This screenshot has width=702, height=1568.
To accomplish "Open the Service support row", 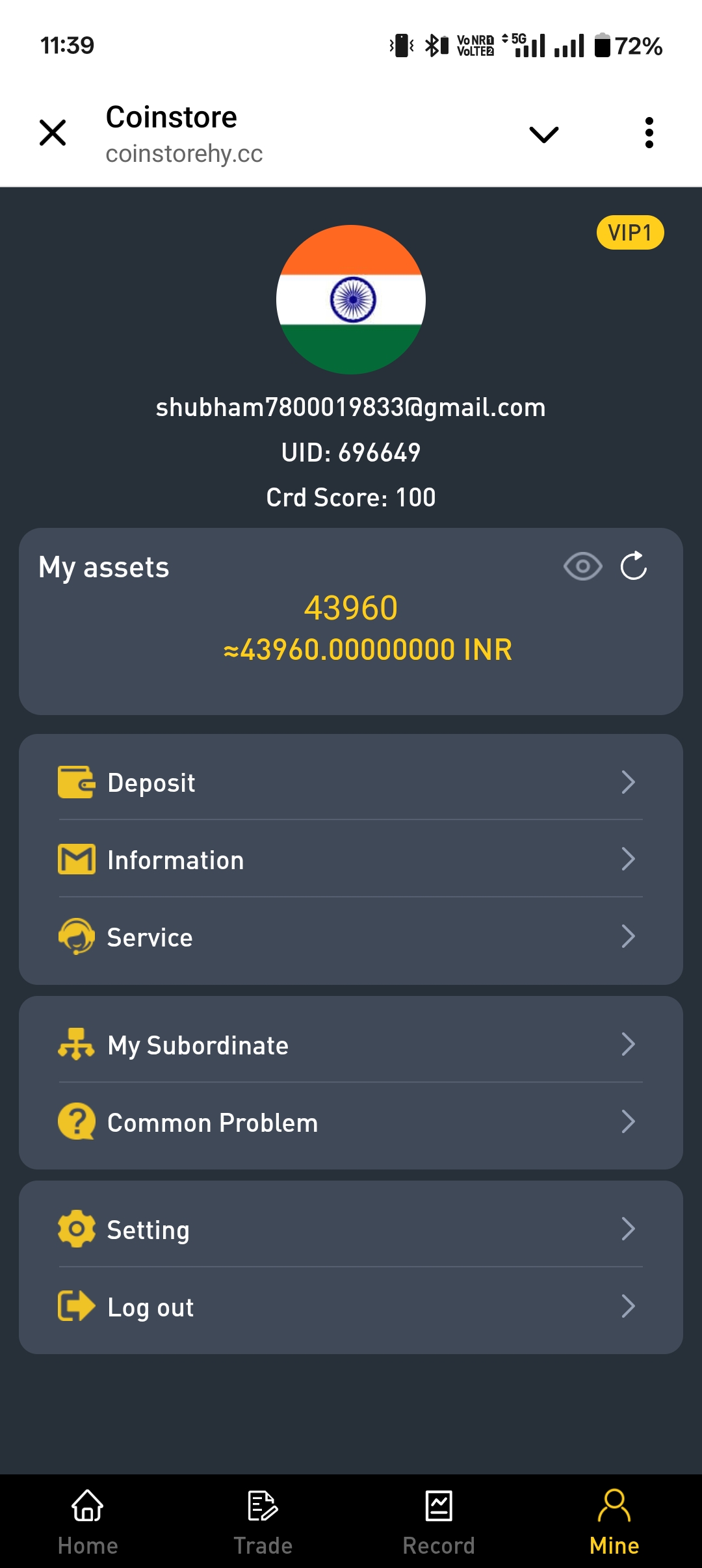I will (351, 937).
